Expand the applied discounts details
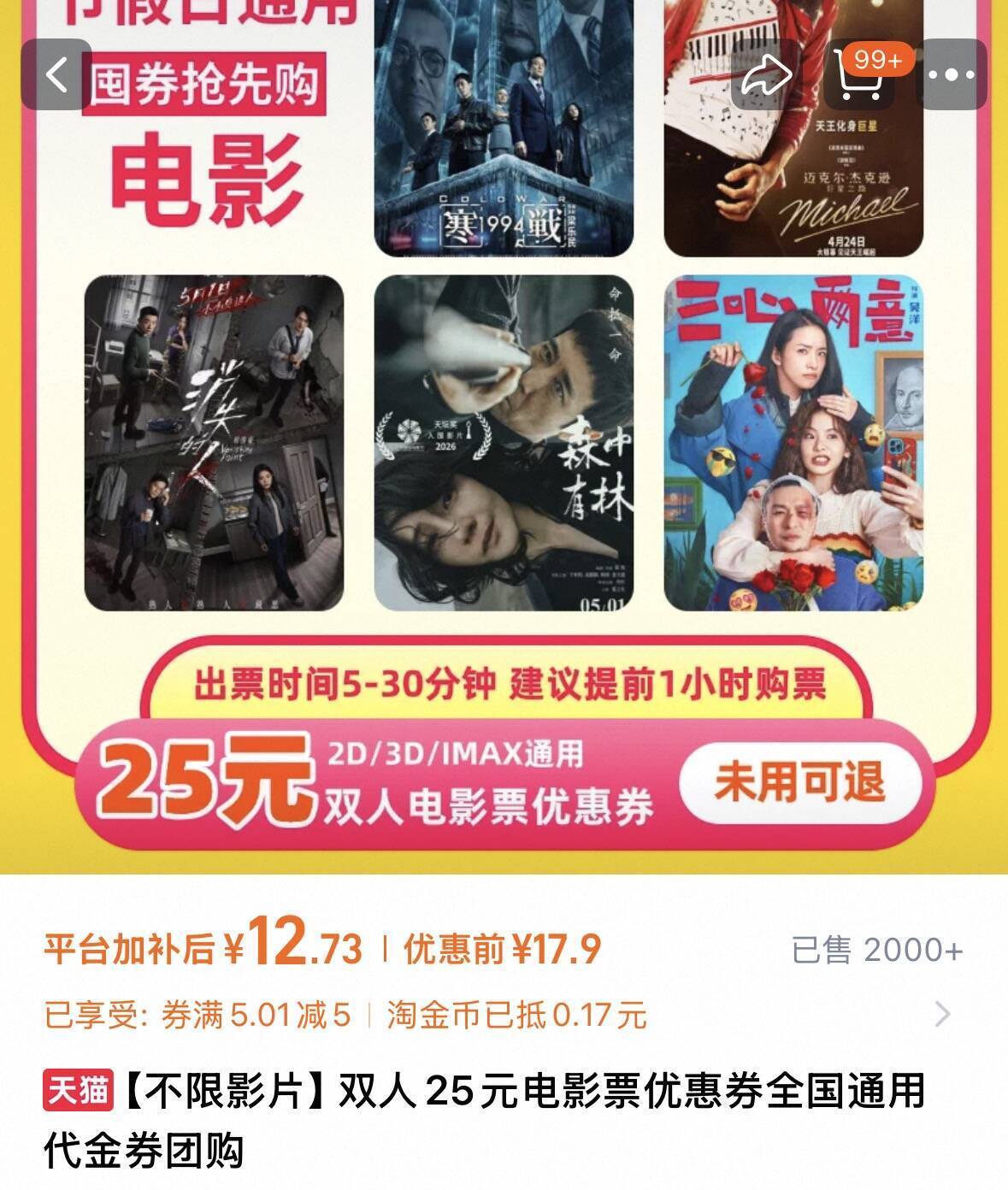The width and height of the screenshot is (1008, 1190). tap(941, 1015)
